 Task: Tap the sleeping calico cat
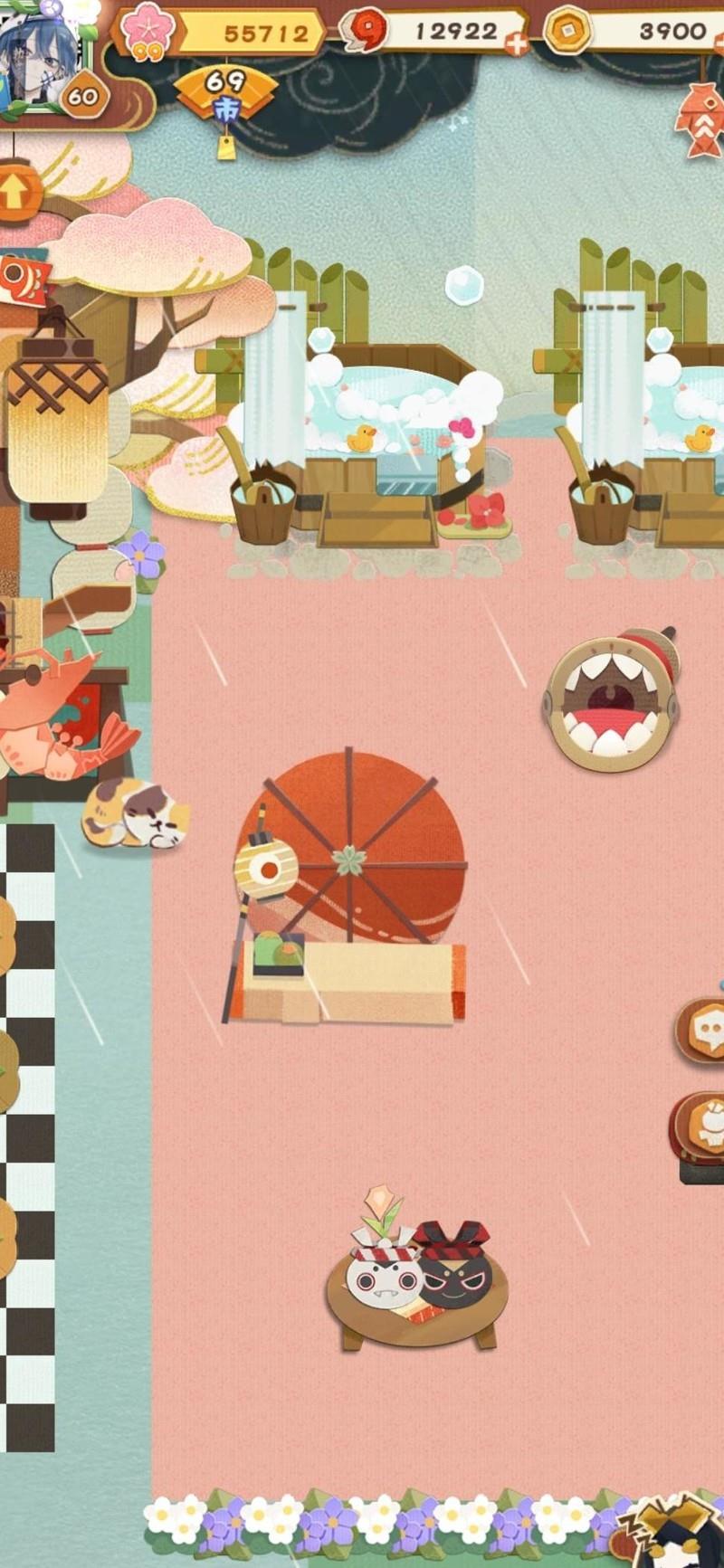click(x=136, y=814)
